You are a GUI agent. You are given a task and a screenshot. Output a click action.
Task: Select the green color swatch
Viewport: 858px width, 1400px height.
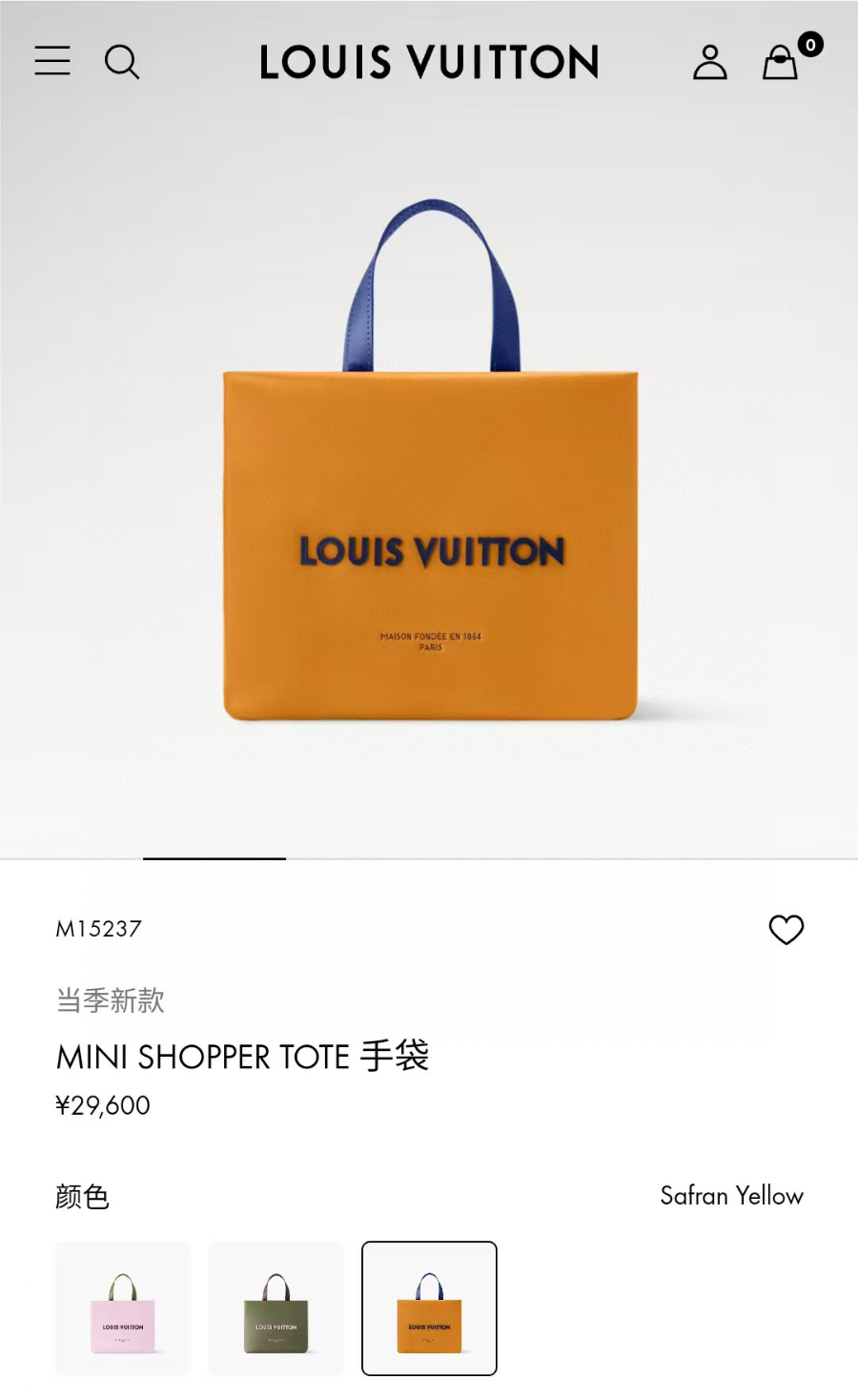coord(276,1308)
